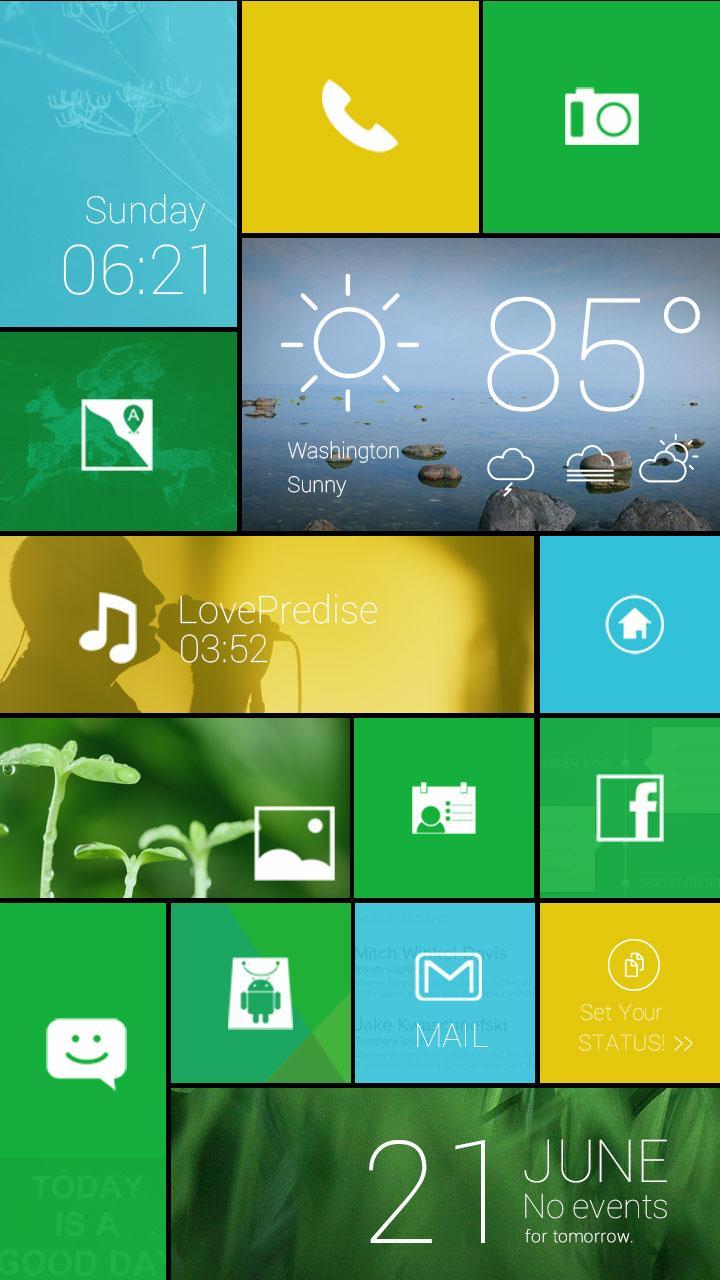Screen dimensions: 720x1280
Task: Open the MAIL tile
Action: pyautogui.click(x=445, y=993)
